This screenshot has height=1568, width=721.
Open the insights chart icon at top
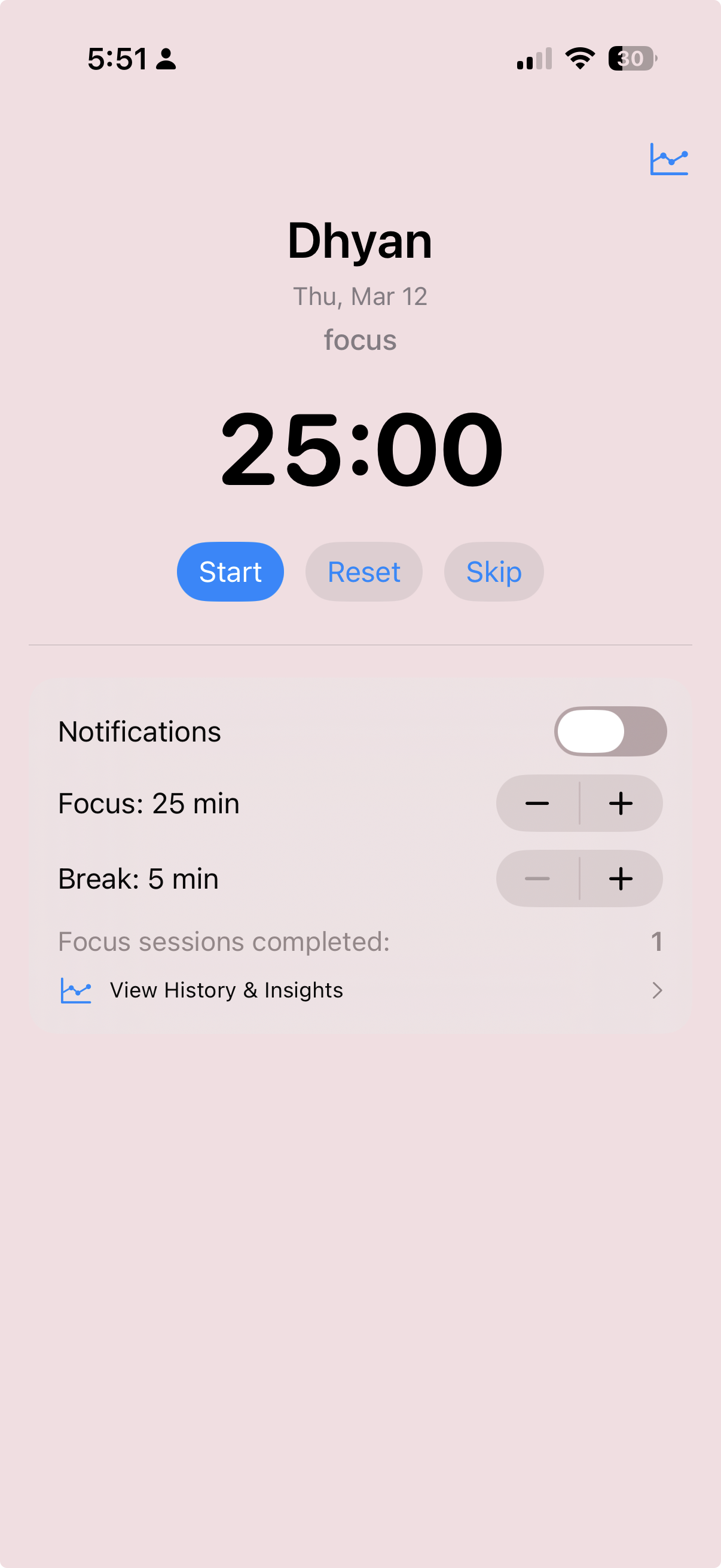coord(668,160)
